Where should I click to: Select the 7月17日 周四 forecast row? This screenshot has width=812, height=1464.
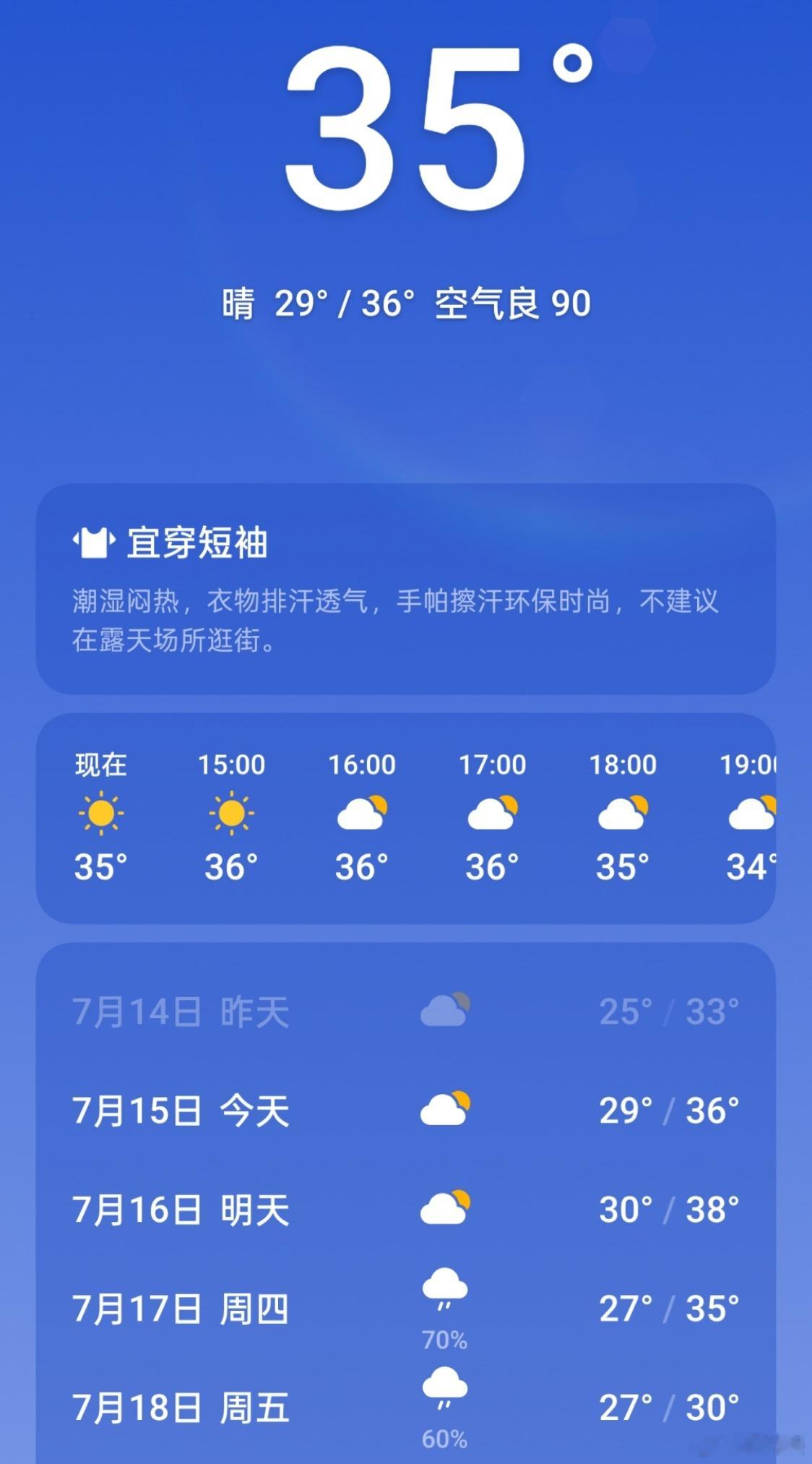(x=405, y=1309)
